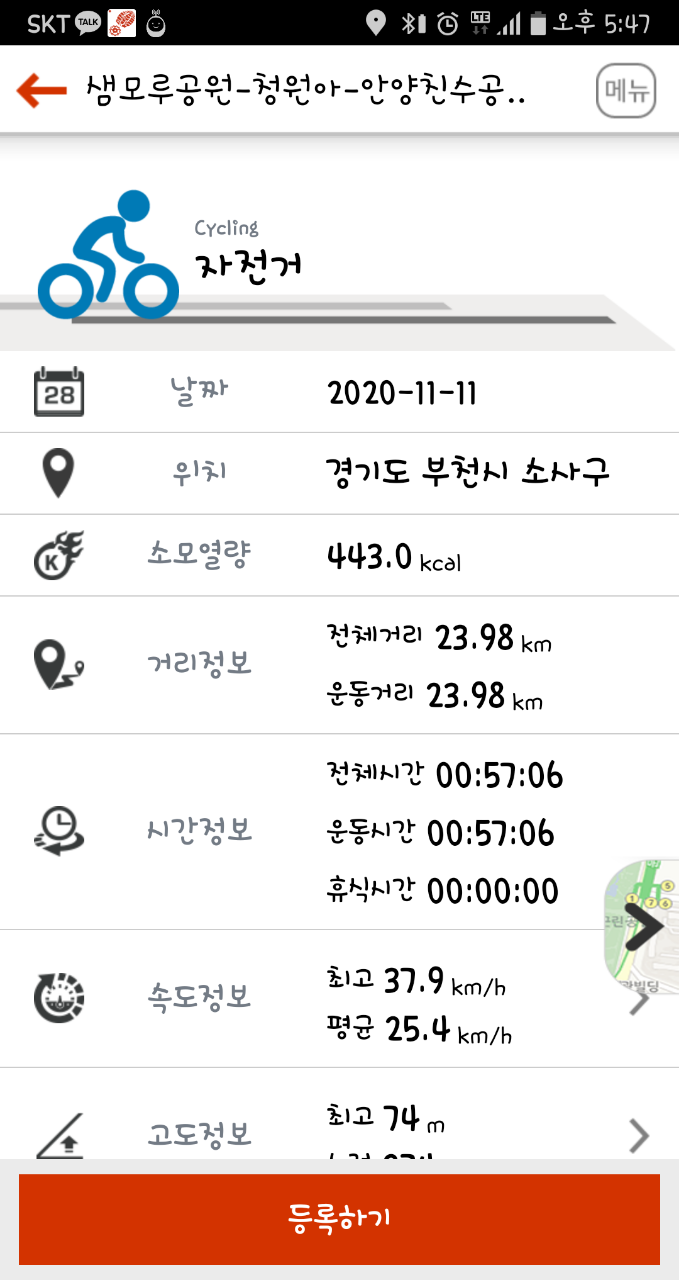Image resolution: width=679 pixels, height=1280 pixels.
Task: Go back using the red arrow
Action: click(42, 91)
